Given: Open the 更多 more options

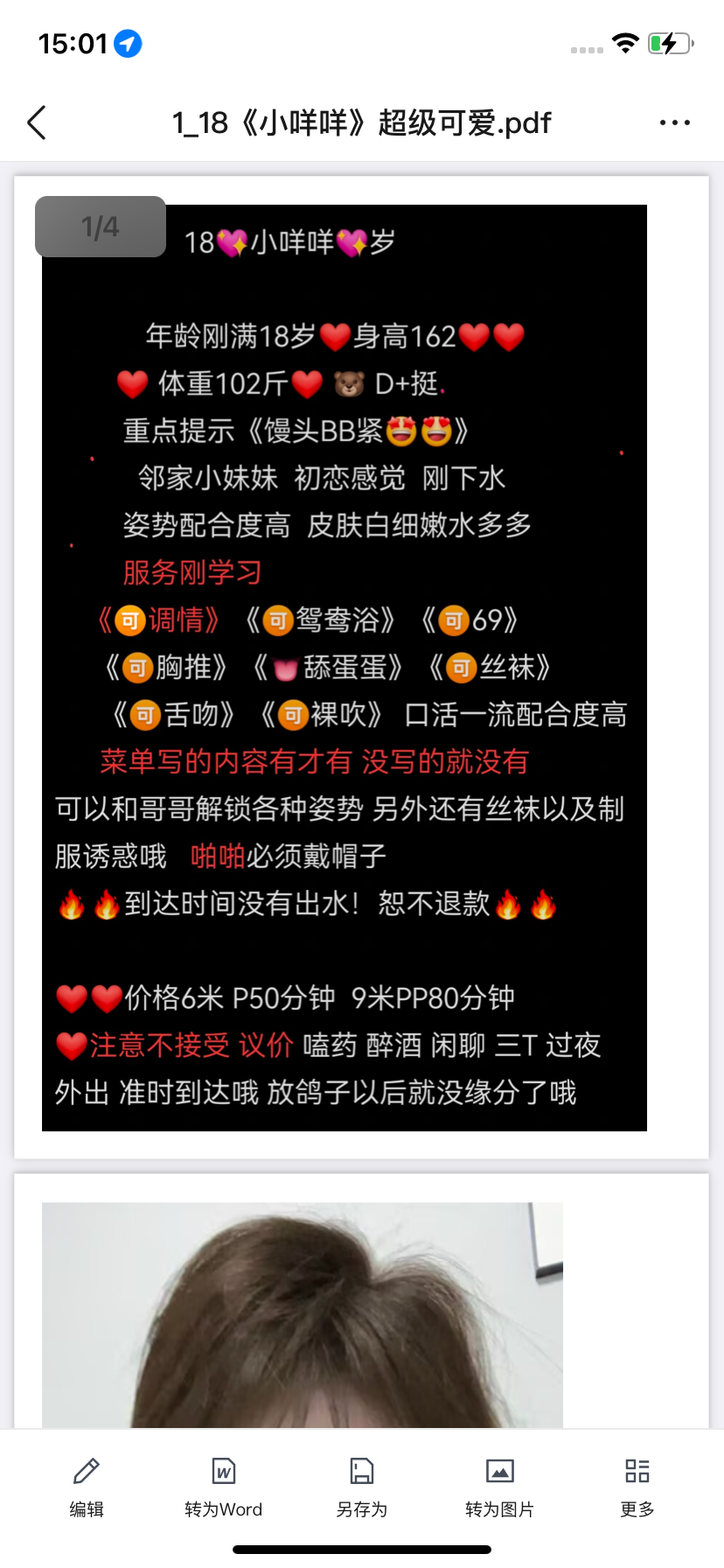Looking at the screenshot, I should point(637,1486).
